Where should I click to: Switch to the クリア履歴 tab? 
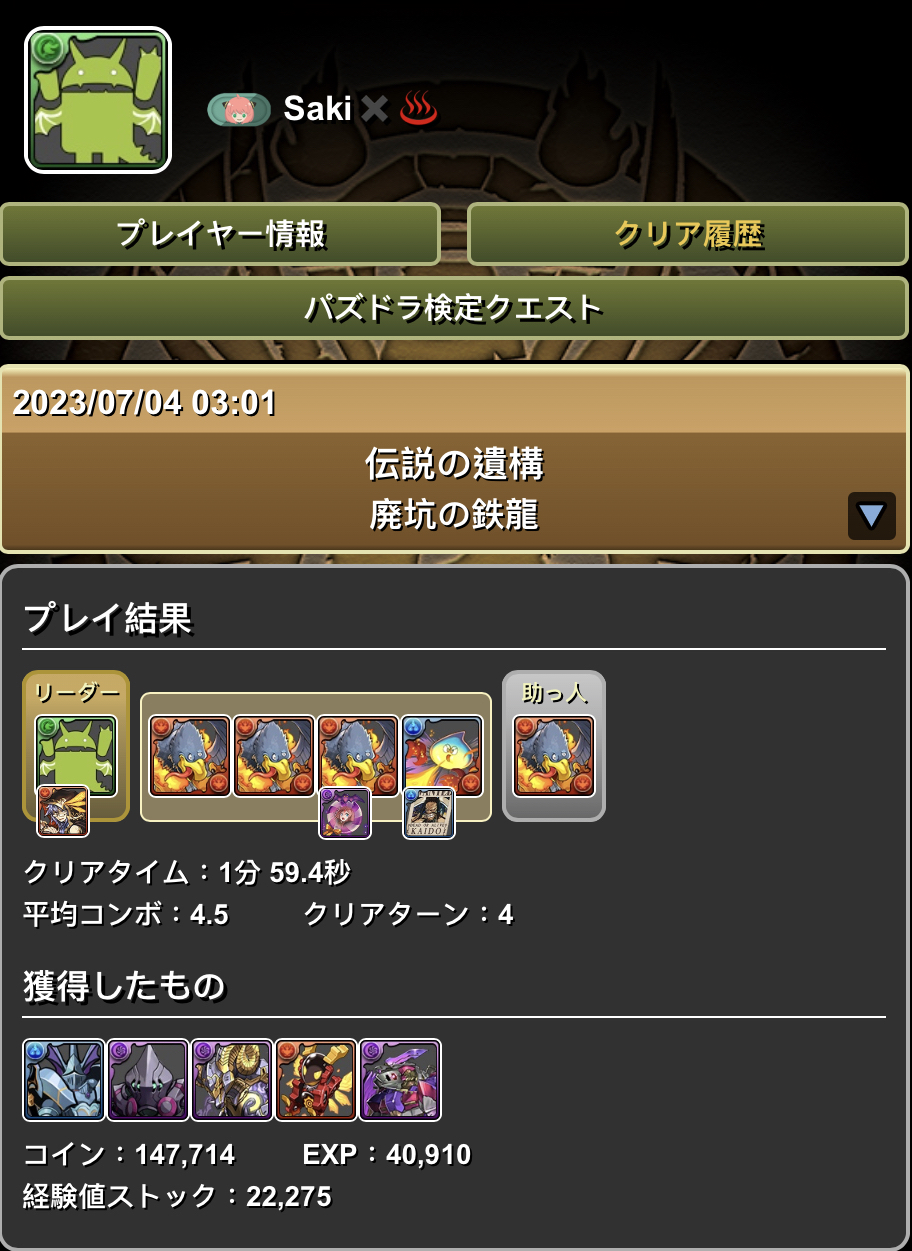(688, 234)
